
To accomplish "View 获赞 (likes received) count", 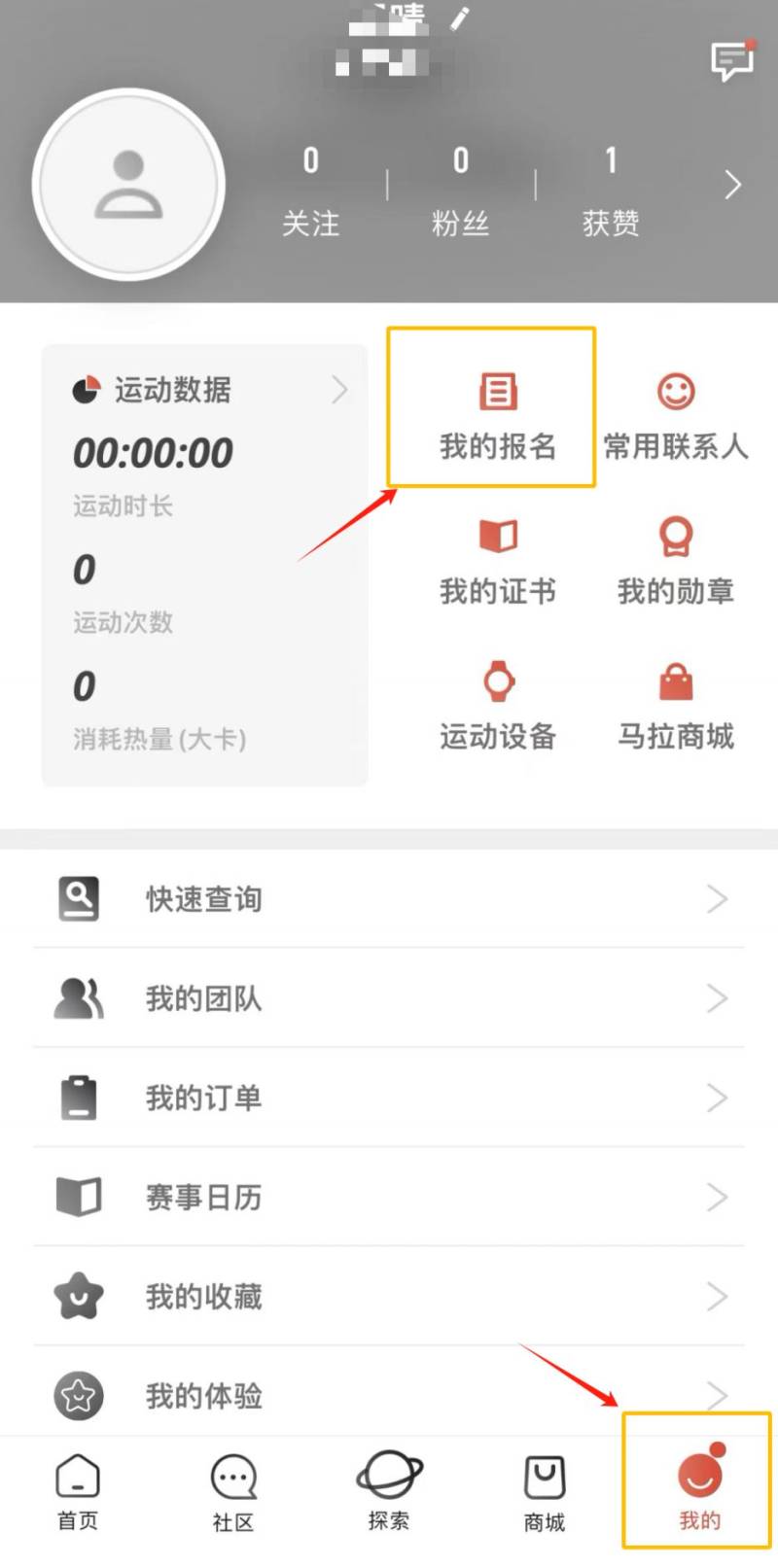I will pyautogui.click(x=610, y=191).
